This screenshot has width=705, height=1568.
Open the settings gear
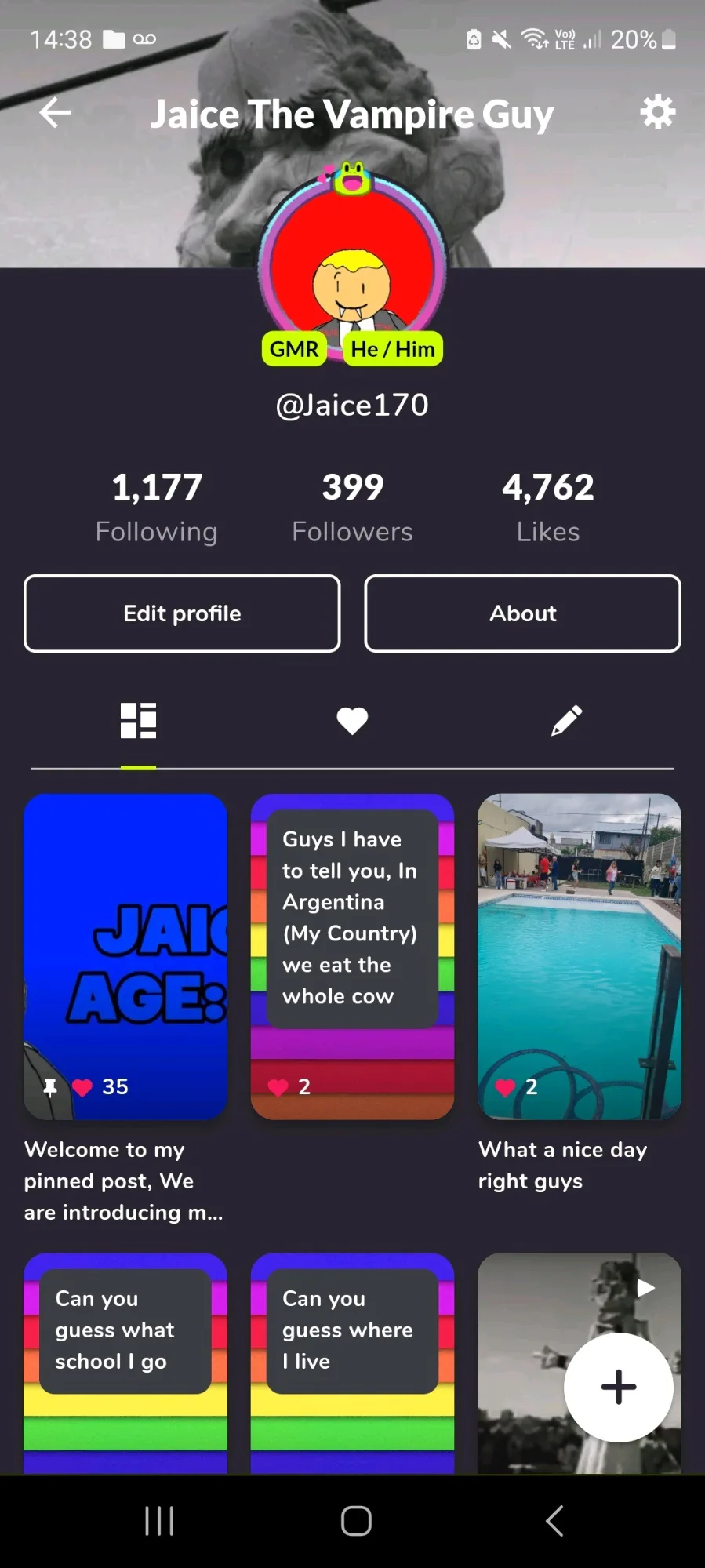[x=657, y=113]
